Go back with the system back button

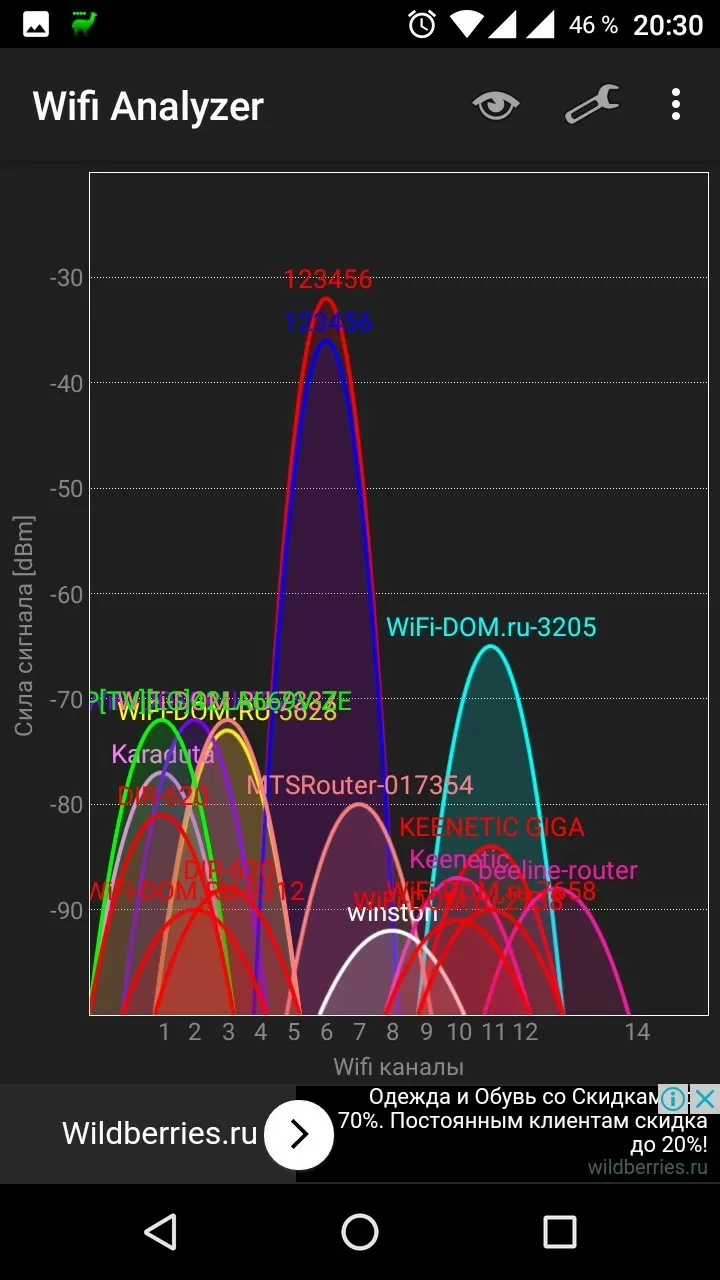[x=161, y=1232]
